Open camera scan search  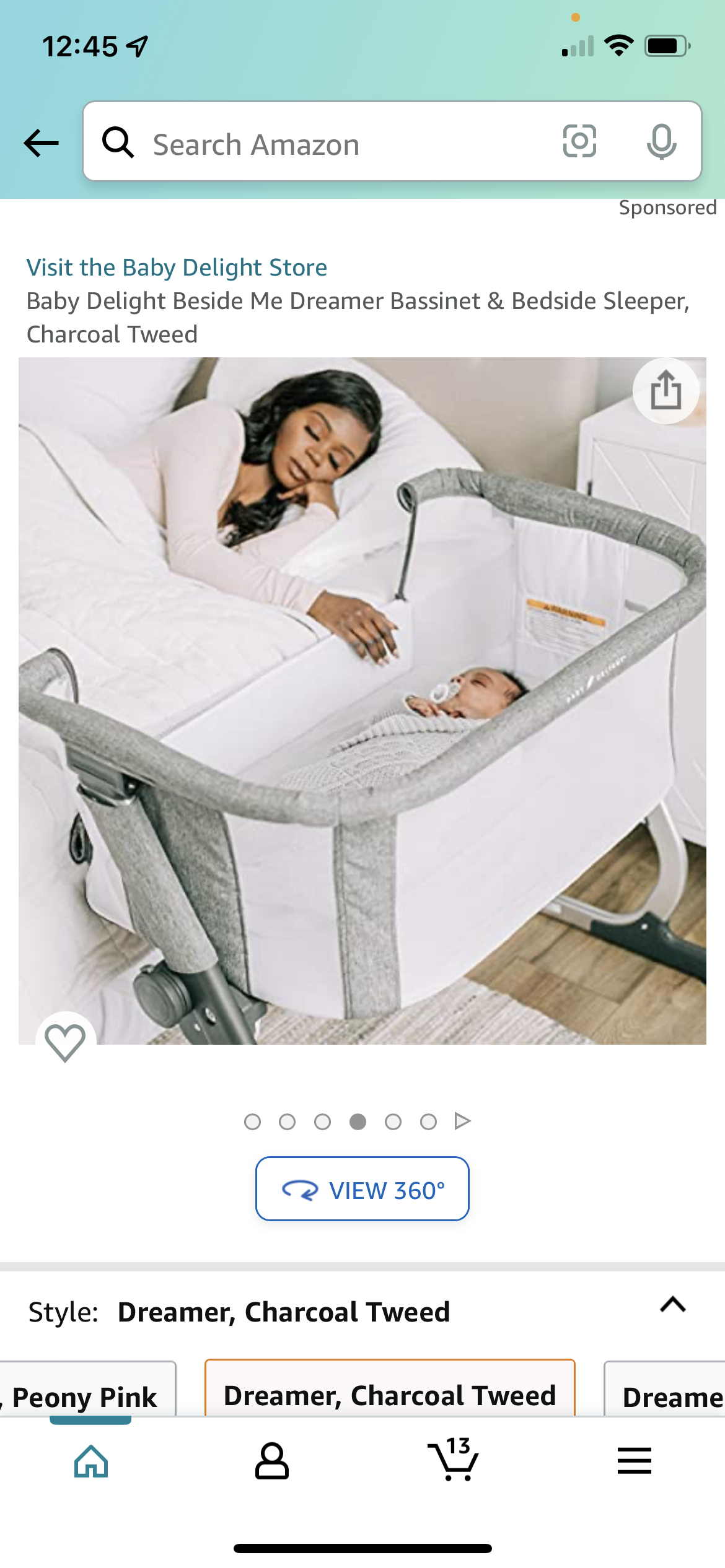pyautogui.click(x=579, y=142)
